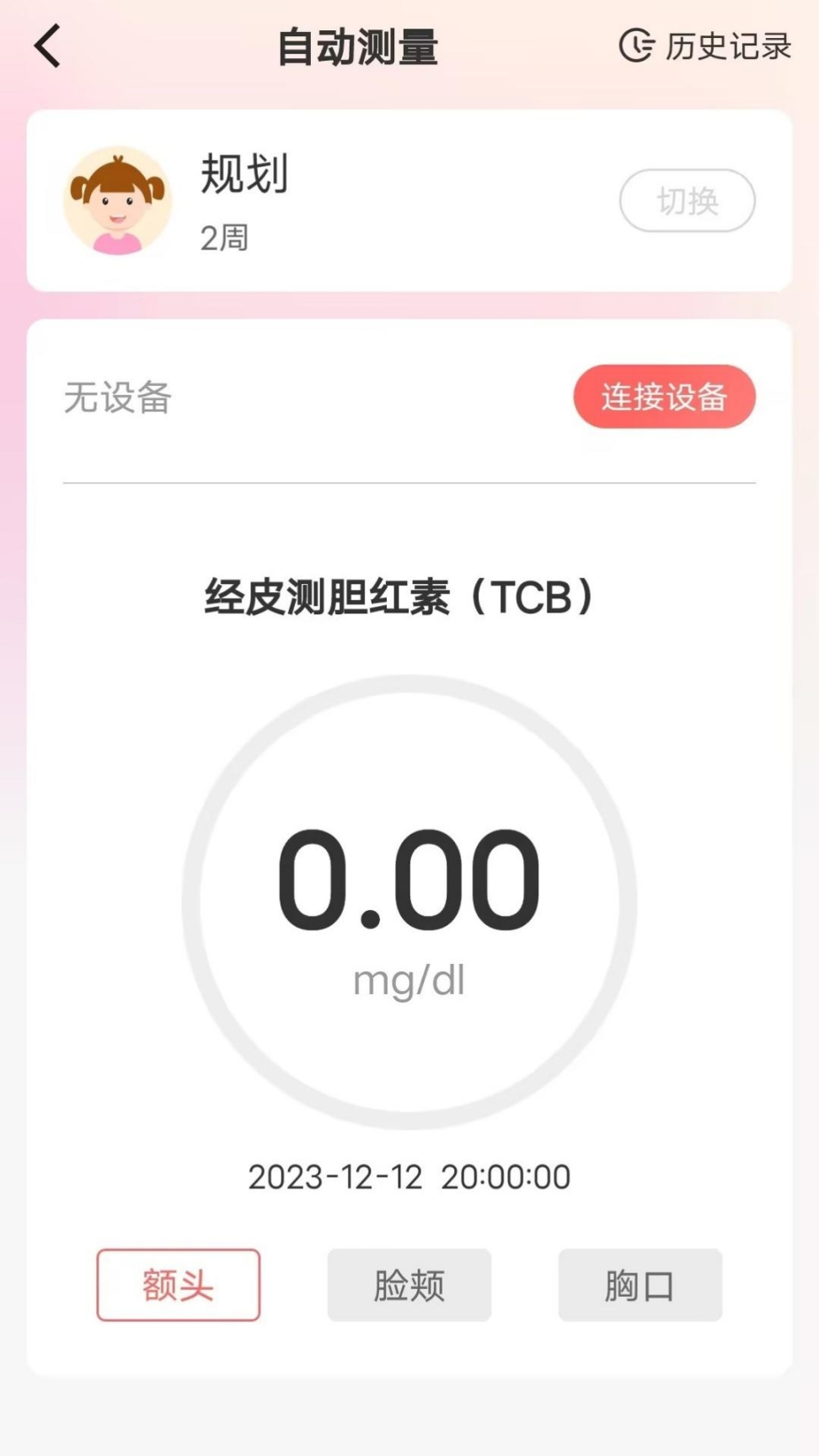Select the 历史记录 history link

coord(726,48)
